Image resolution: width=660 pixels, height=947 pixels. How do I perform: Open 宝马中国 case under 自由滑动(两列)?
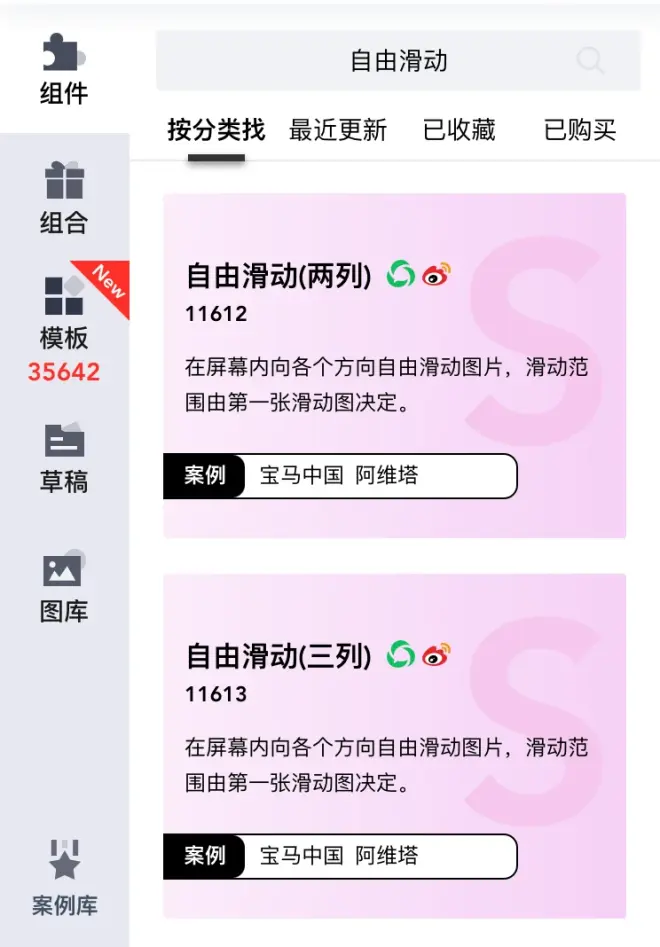pos(301,476)
